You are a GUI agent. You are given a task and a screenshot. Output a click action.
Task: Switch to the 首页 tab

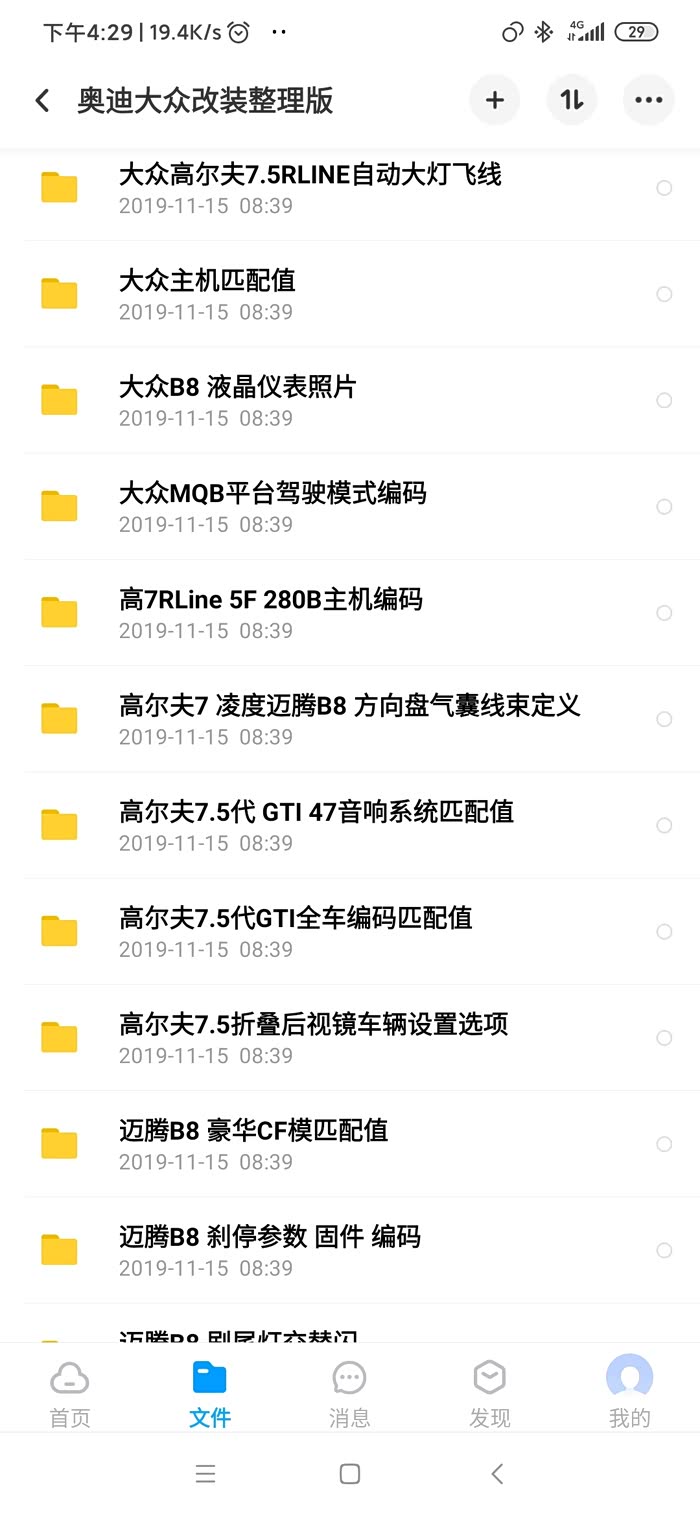pos(70,1393)
